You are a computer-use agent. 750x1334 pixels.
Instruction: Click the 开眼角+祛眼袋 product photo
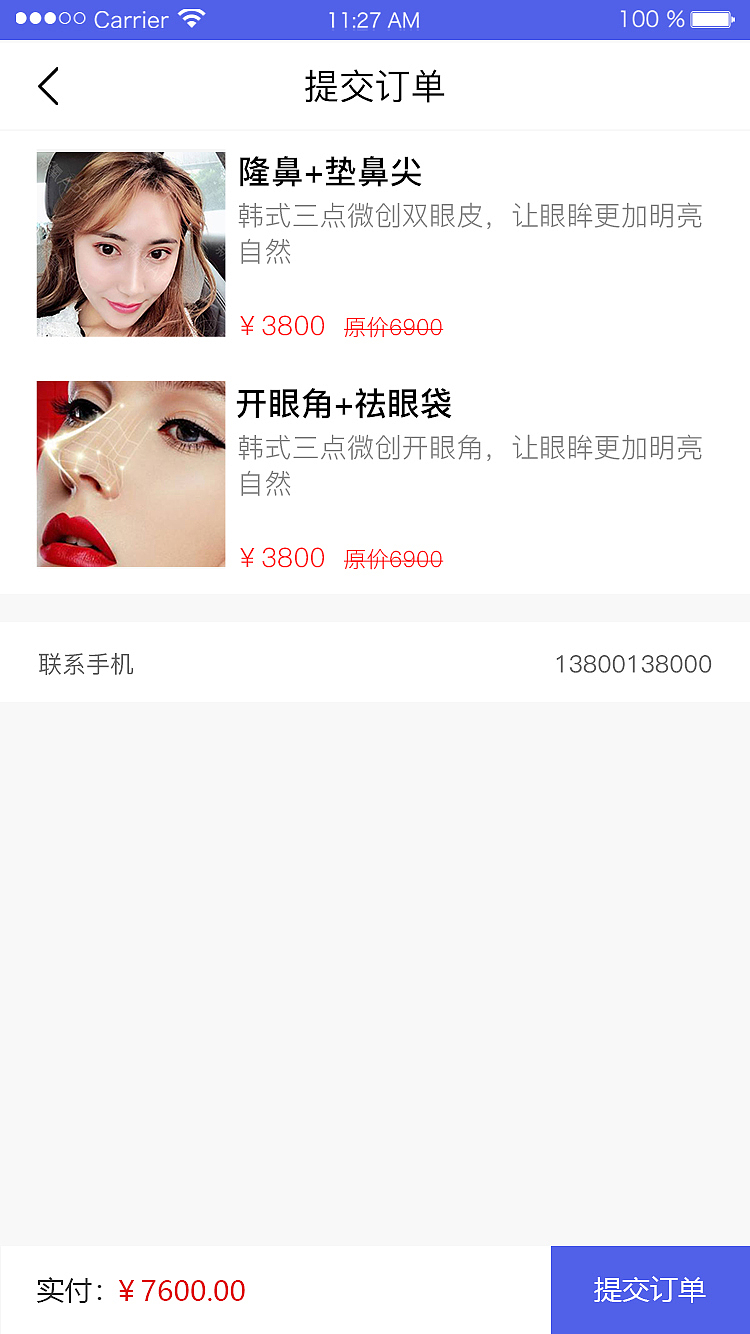tap(130, 474)
